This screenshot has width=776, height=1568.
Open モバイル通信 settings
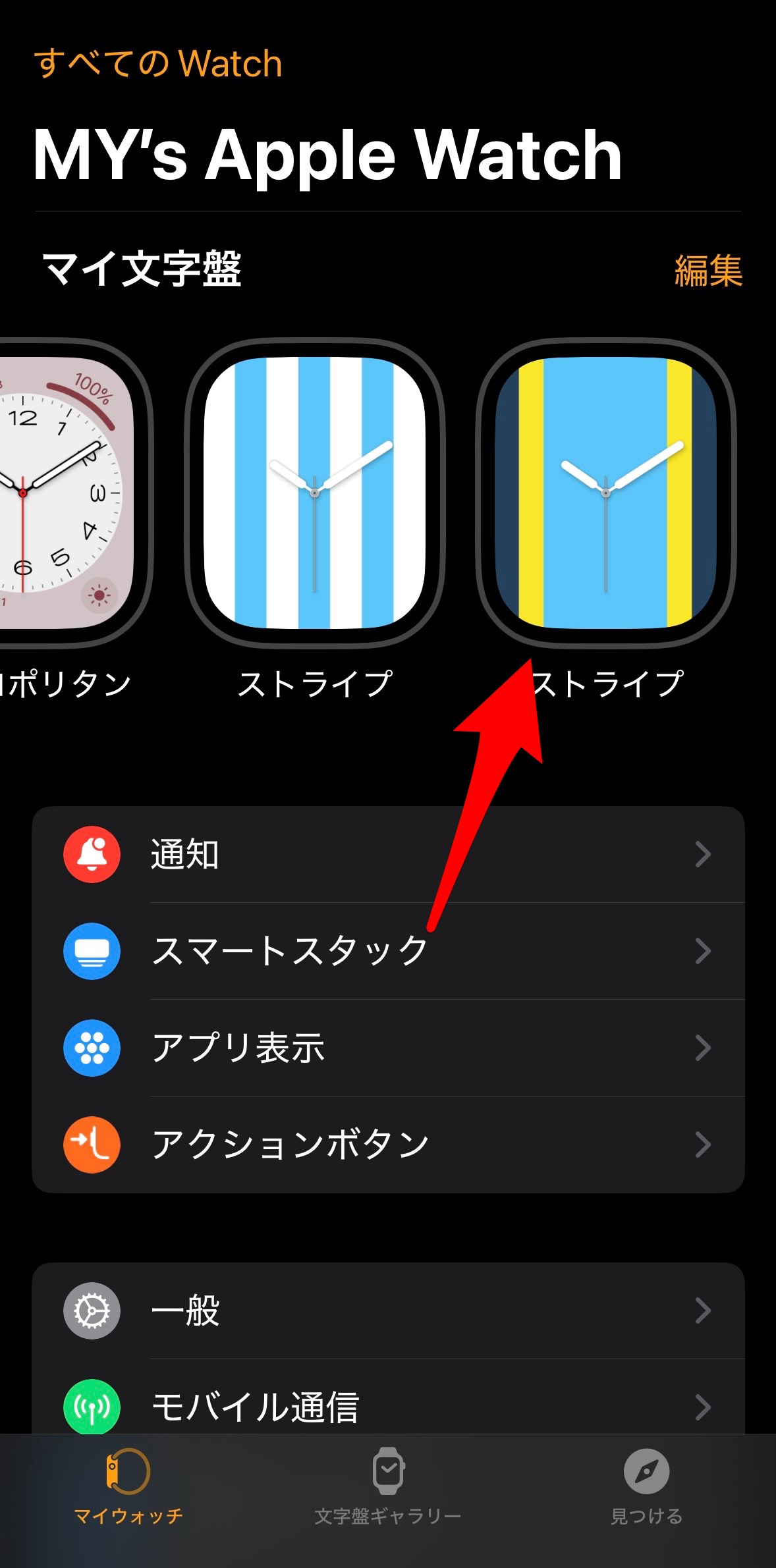(388, 1407)
